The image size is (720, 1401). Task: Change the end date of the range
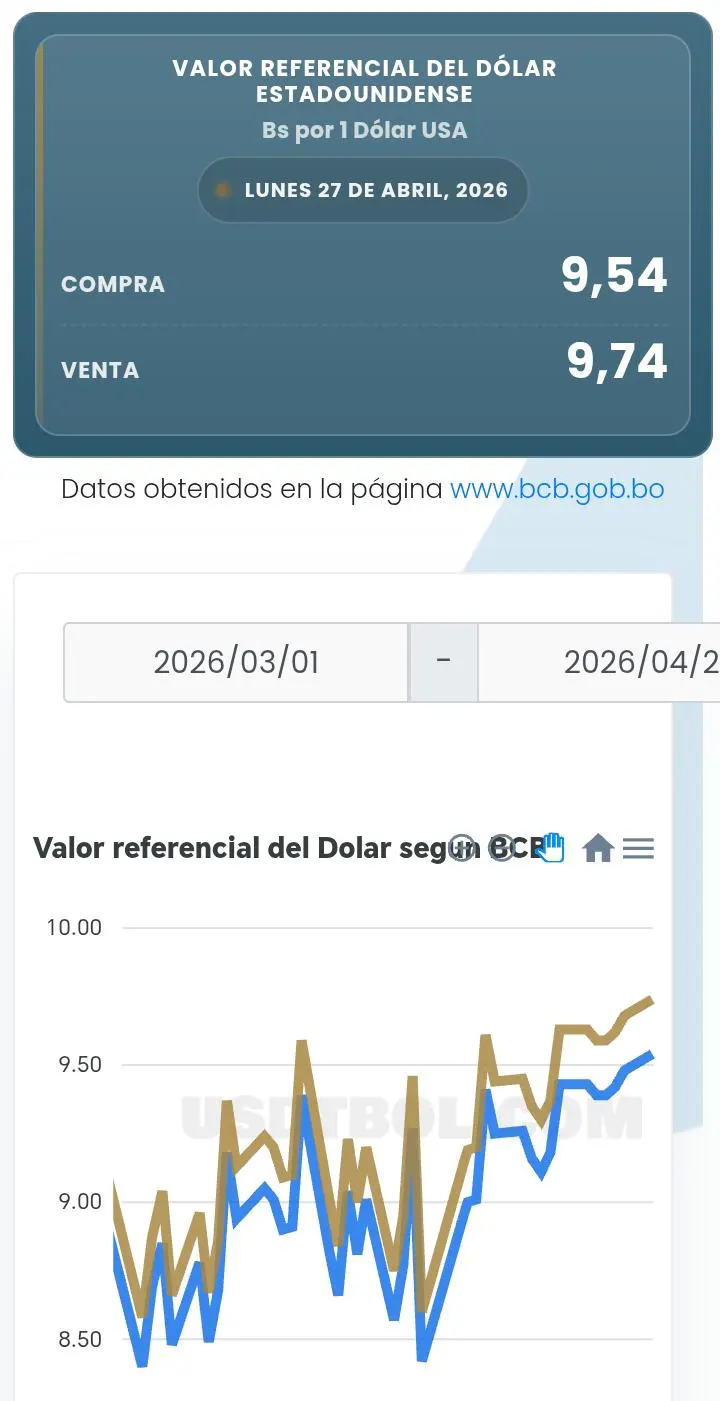point(620,663)
